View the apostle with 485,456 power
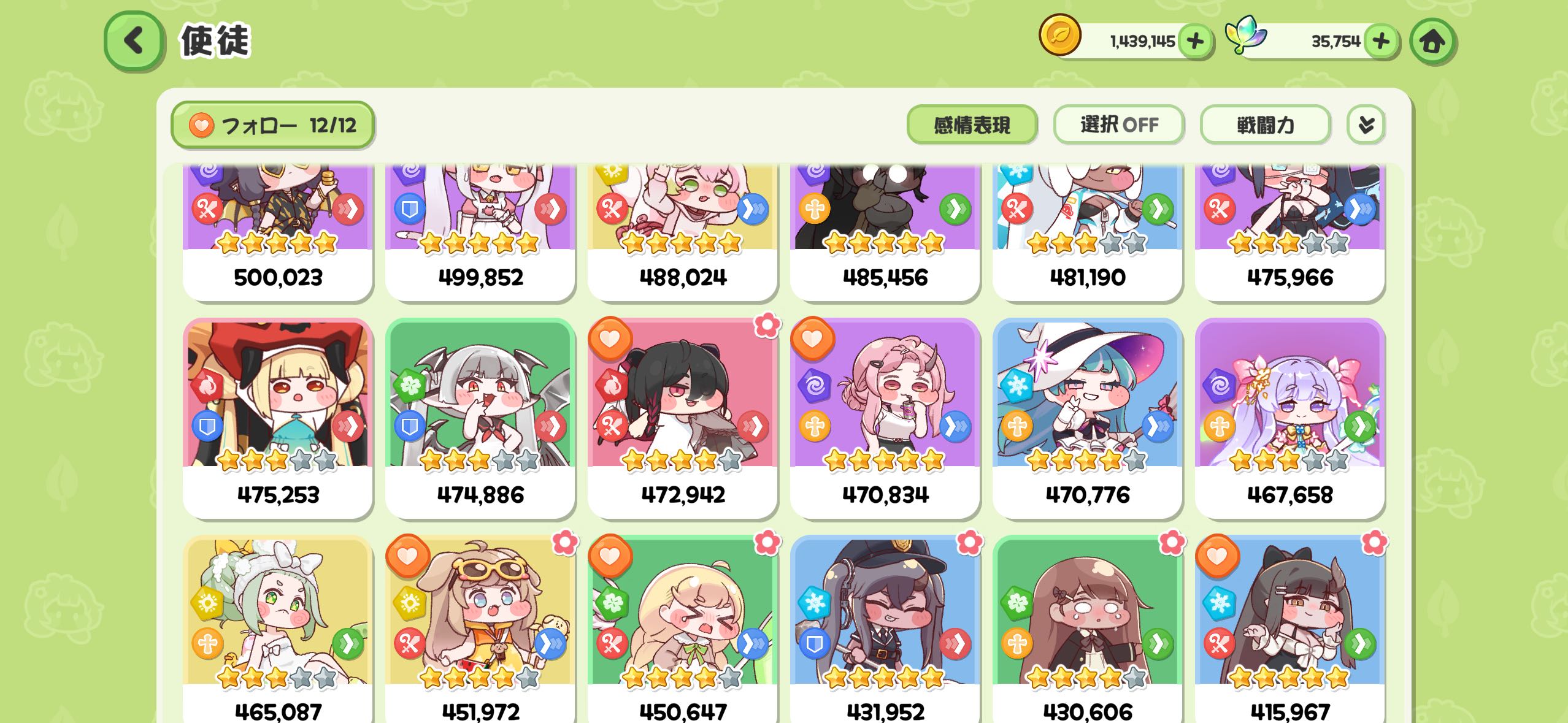Image resolution: width=1568 pixels, height=723 pixels. [885, 233]
